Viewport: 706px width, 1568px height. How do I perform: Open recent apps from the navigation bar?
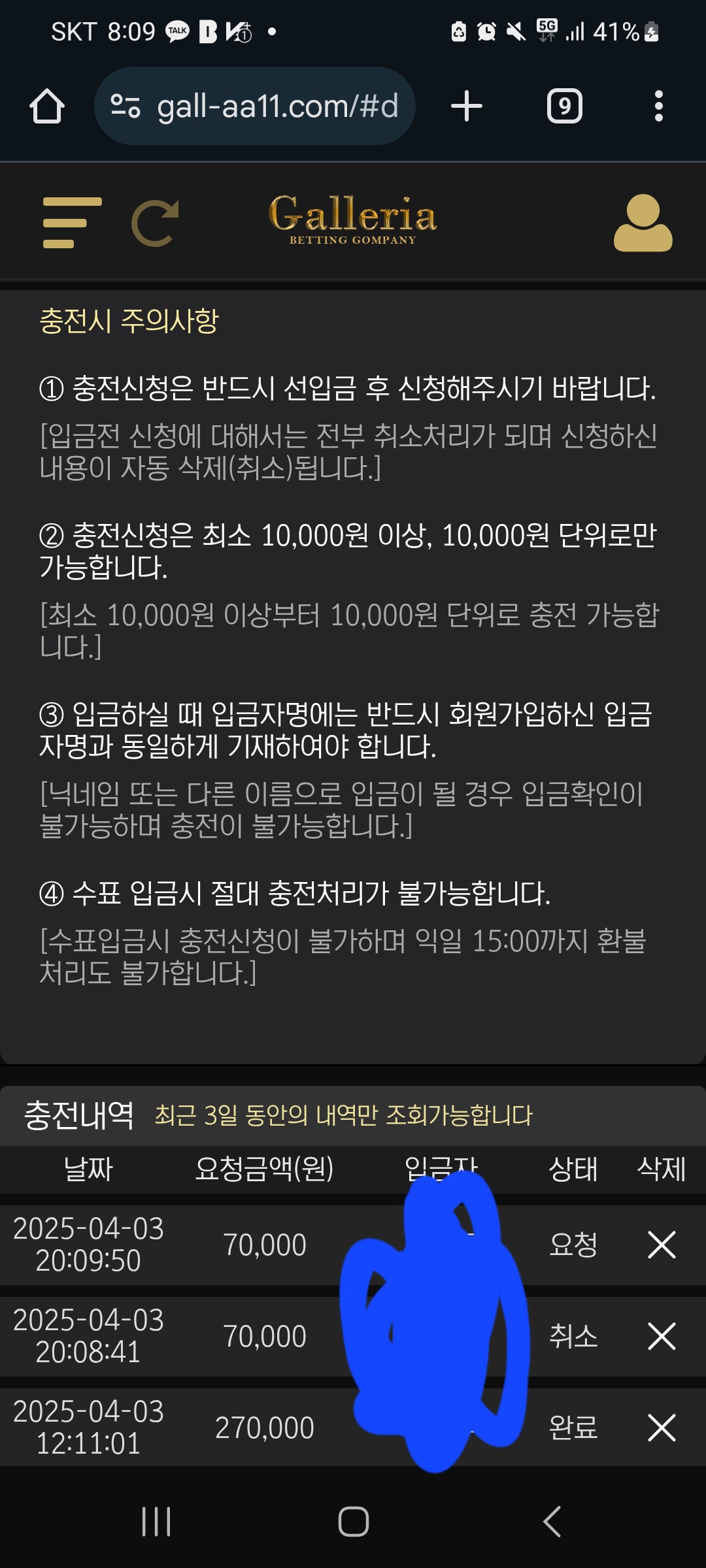click(x=156, y=1522)
